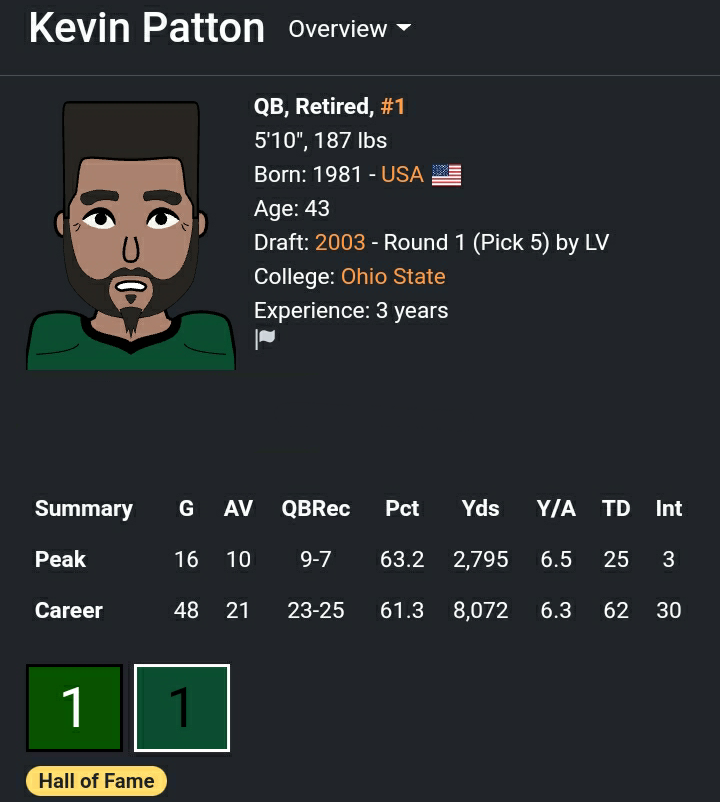Open the Overview dropdown menu

coord(349,29)
